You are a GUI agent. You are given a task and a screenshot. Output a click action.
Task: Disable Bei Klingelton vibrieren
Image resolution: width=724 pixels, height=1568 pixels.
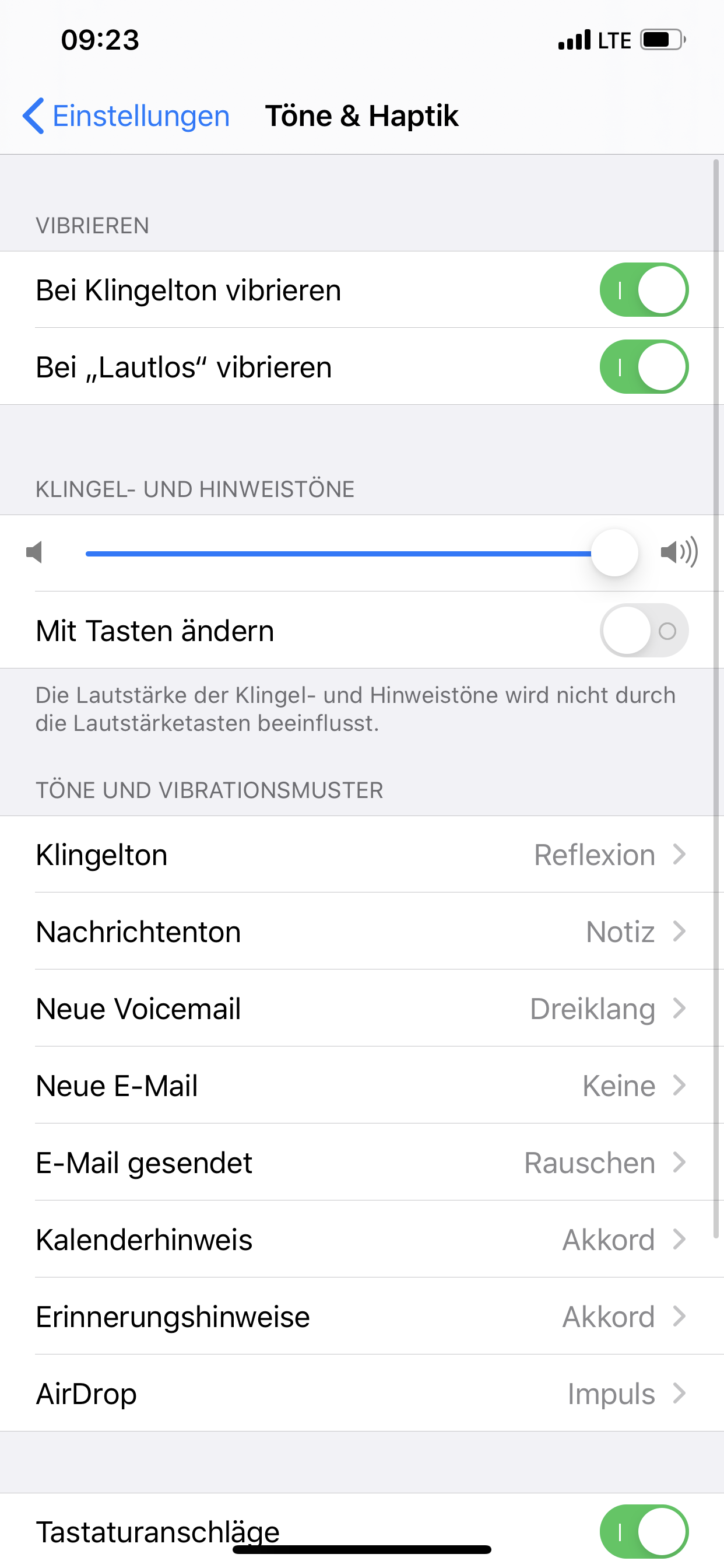(x=644, y=290)
